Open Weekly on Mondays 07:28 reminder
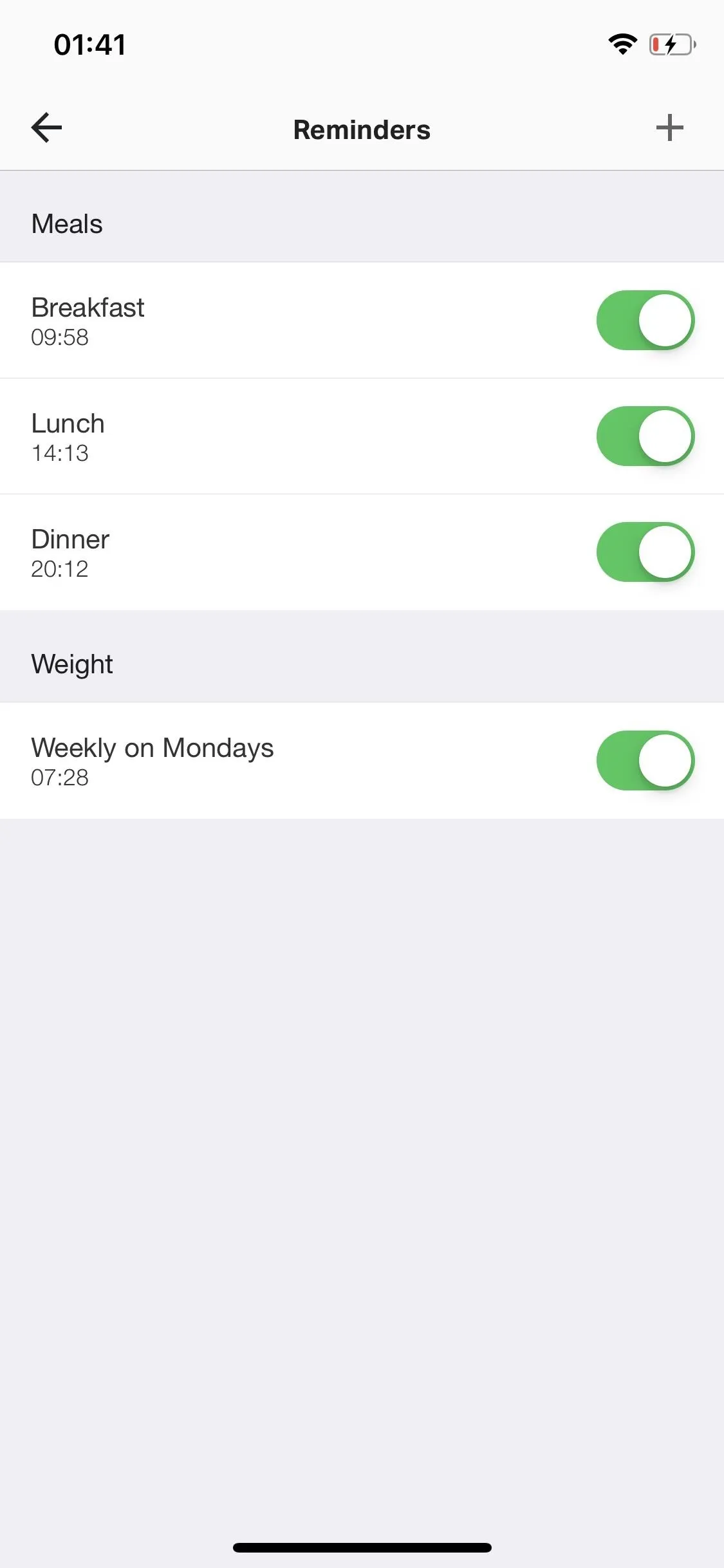Viewport: 724px width, 1568px height. click(x=362, y=761)
